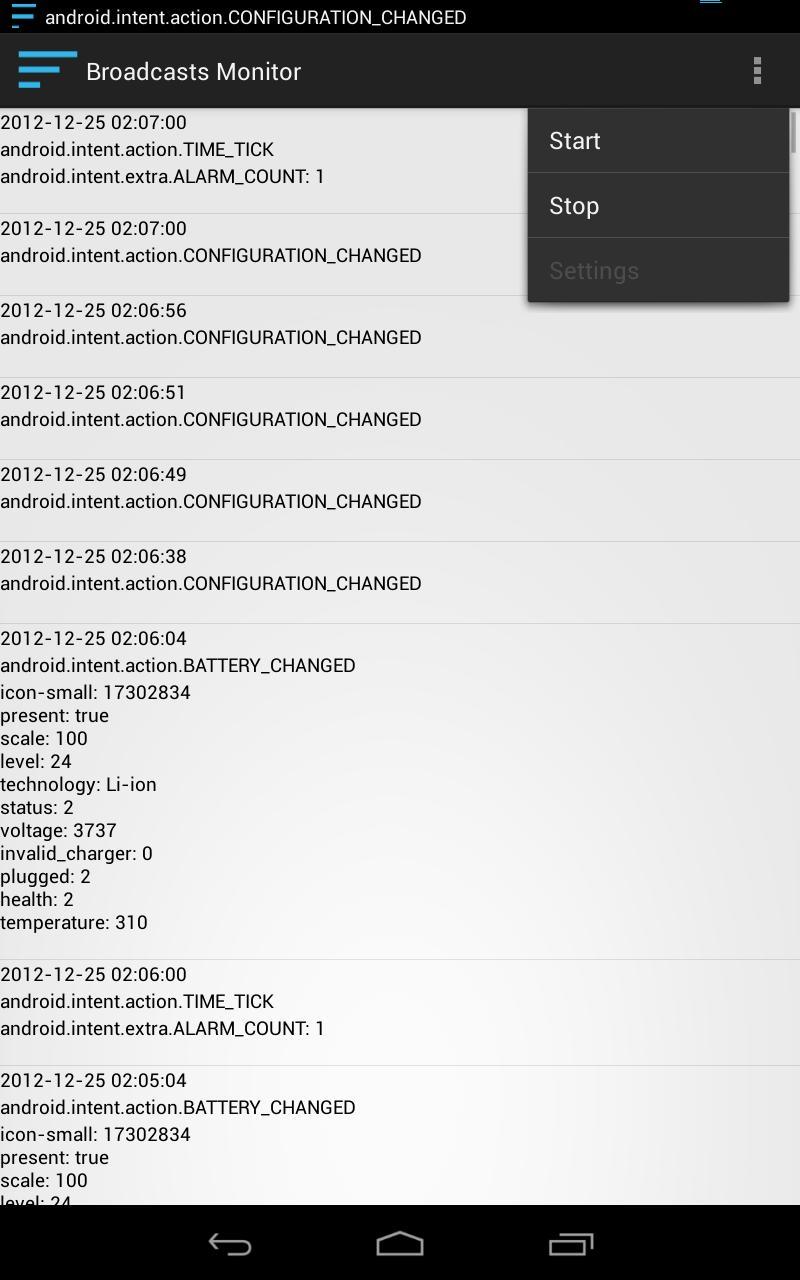This screenshot has height=1280, width=800.
Task: Go to the home screen
Action: click(400, 1244)
